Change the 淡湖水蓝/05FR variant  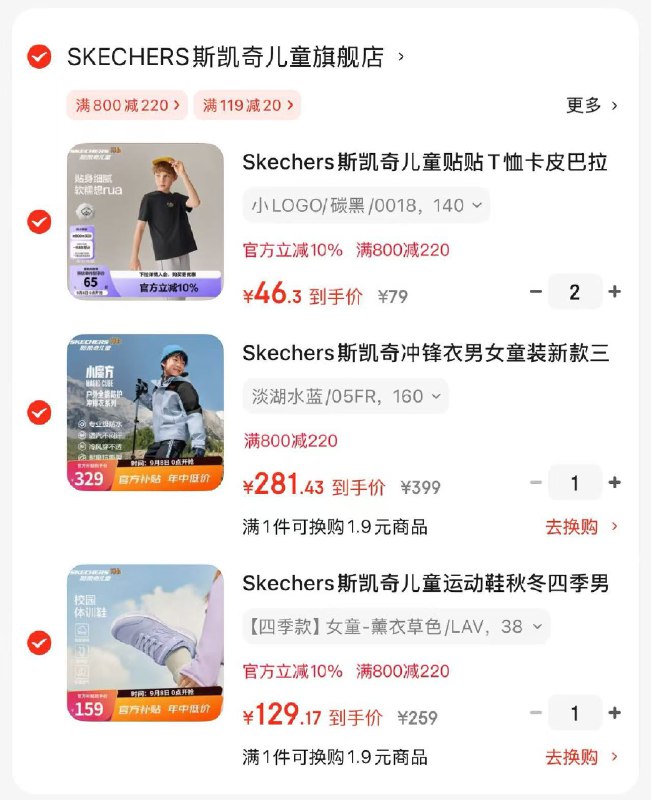click(345, 396)
